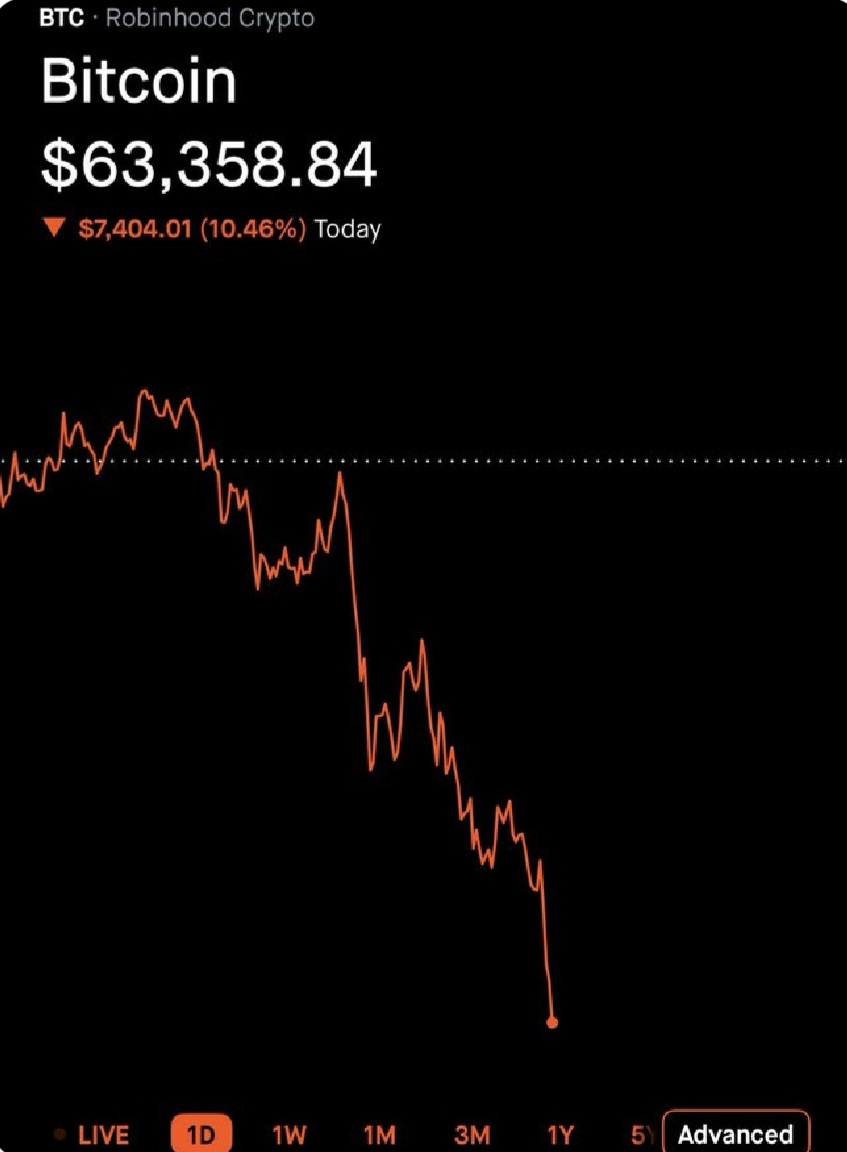Switch to the 1M range
Viewport: 847px width, 1152px height.
pyautogui.click(x=379, y=1134)
